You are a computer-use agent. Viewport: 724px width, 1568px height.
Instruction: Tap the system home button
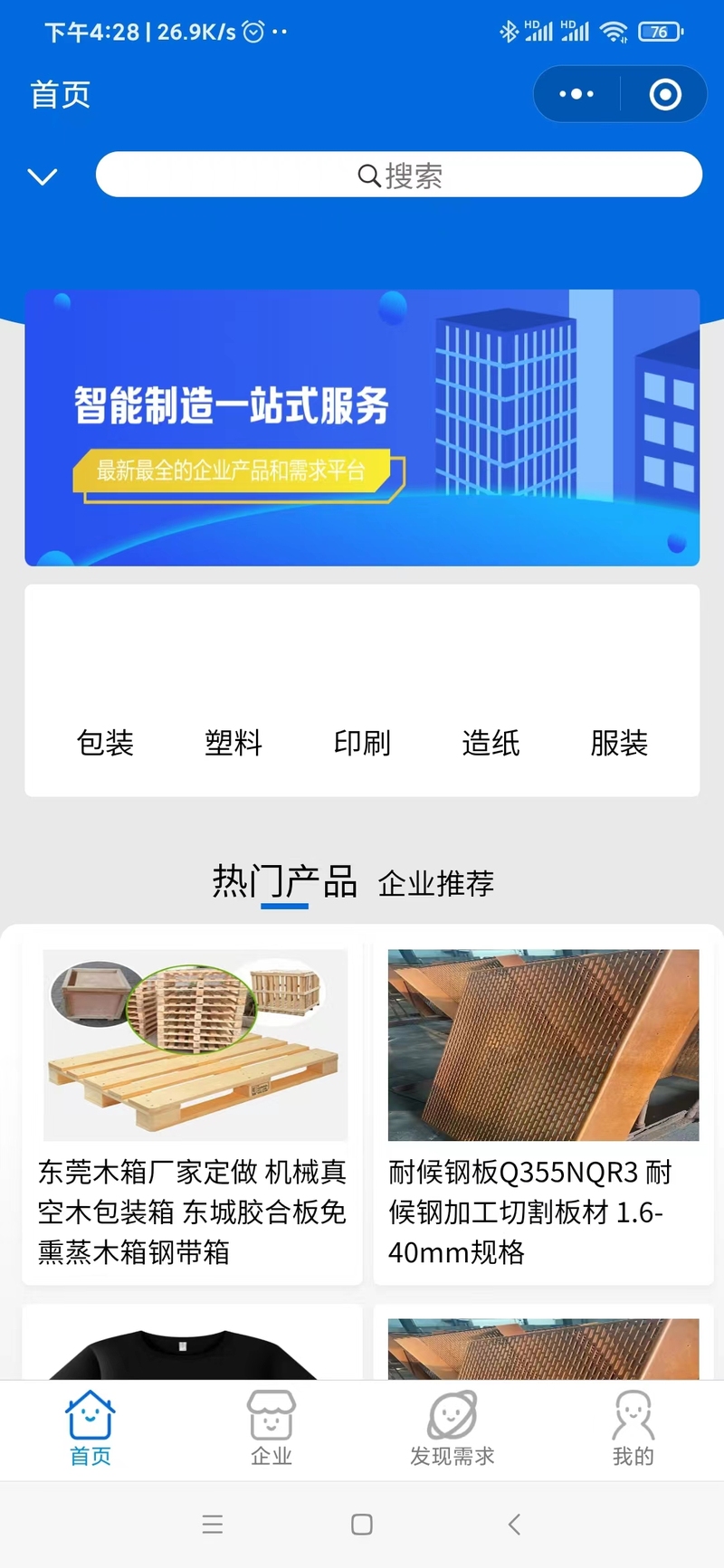(x=362, y=1525)
